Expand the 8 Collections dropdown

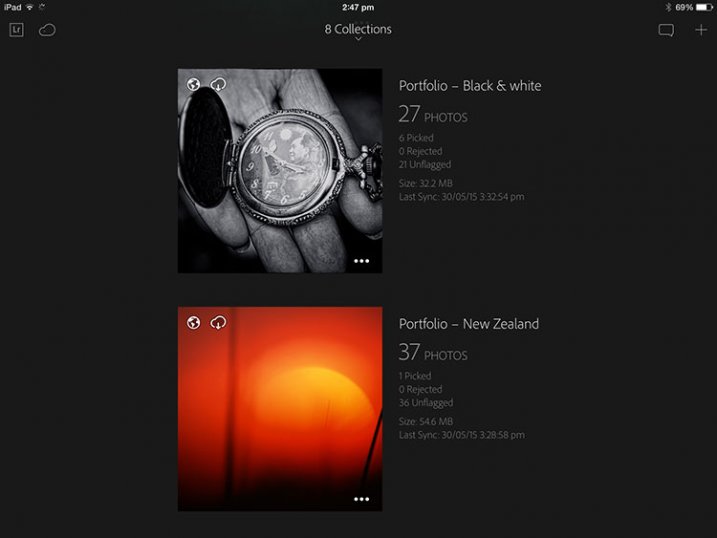[x=358, y=31]
